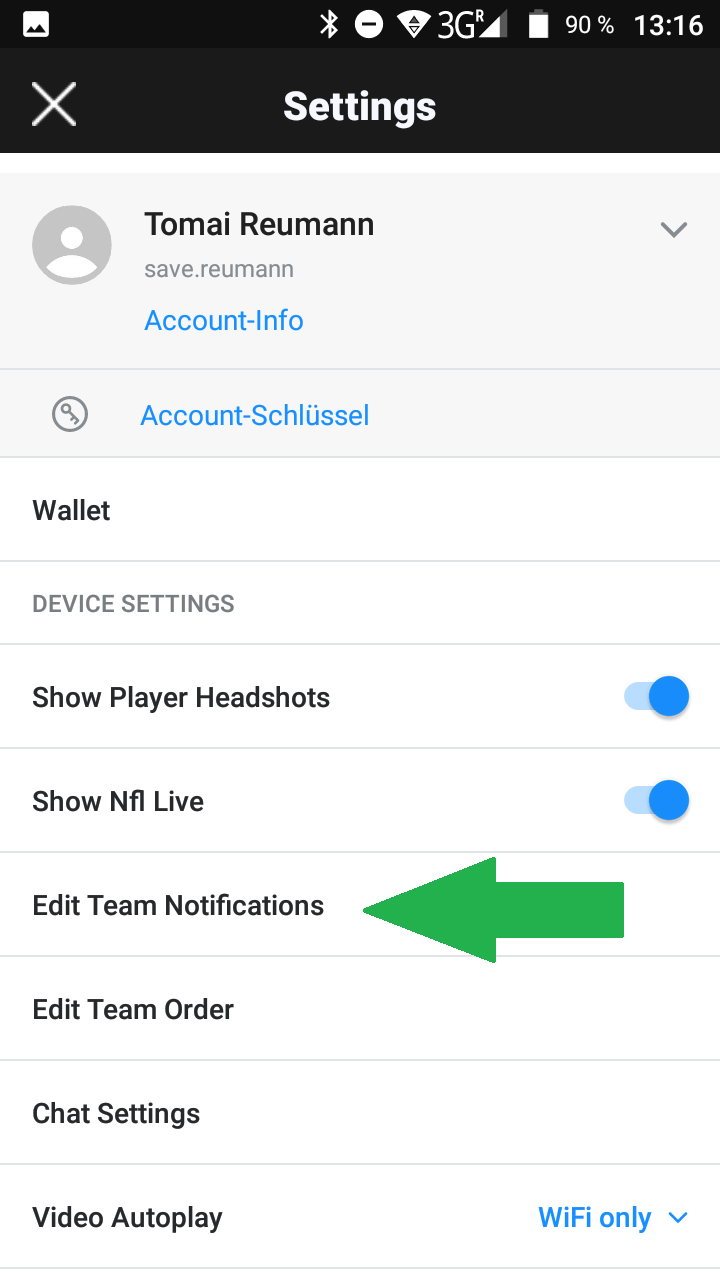Change Video Autoplay WiFi only dropdown
Screen dimensions: 720x1280
coord(612,1218)
